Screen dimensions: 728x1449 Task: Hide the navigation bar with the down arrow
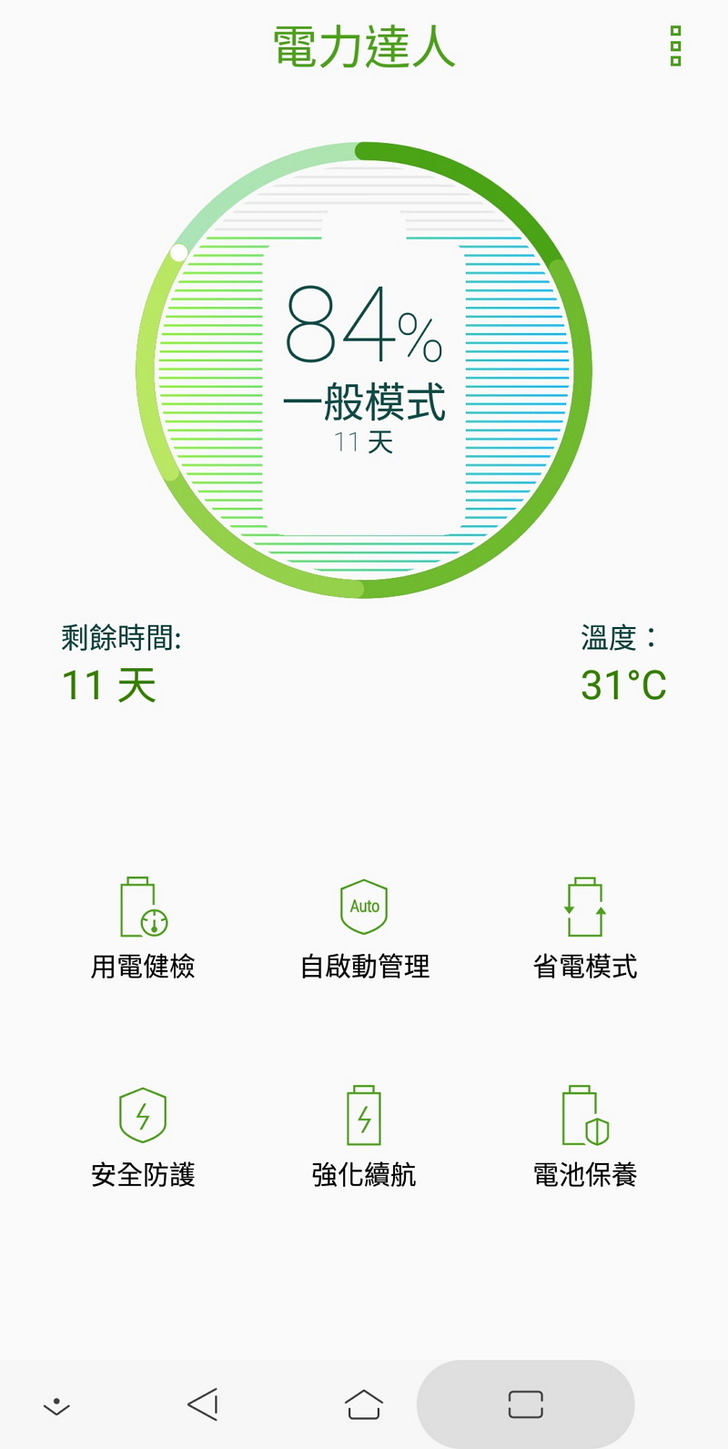coord(57,1405)
